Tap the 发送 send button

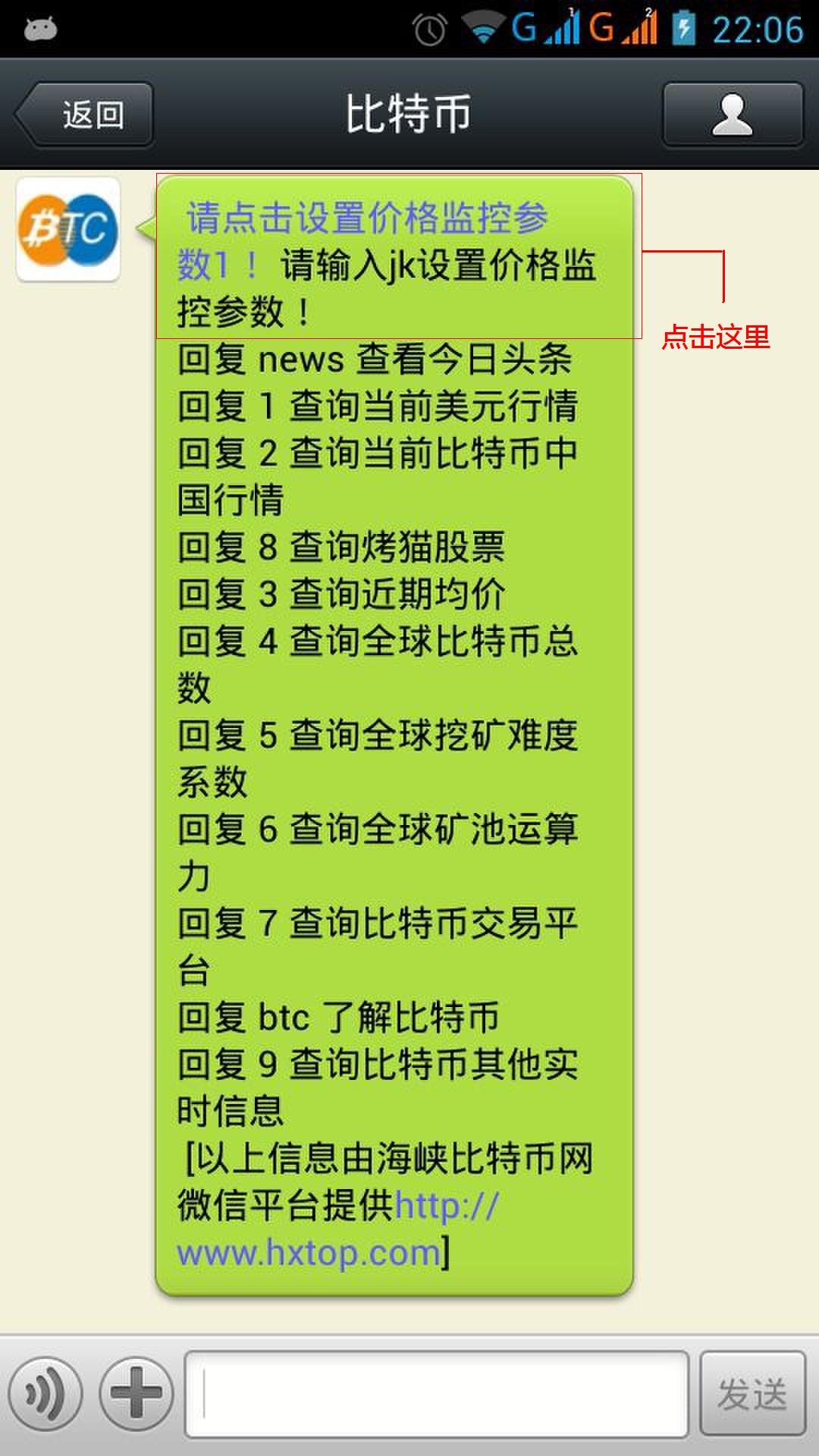point(752,1394)
